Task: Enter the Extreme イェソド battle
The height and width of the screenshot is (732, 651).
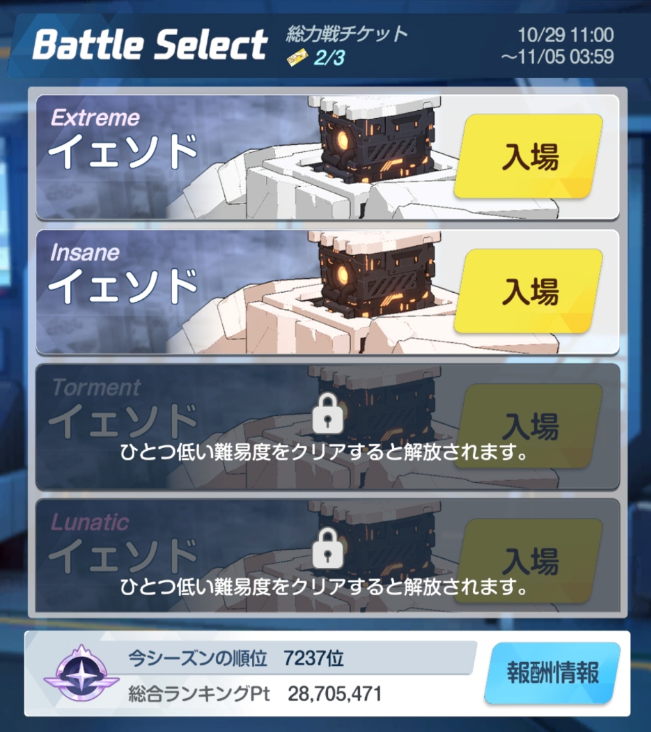Action: click(x=529, y=158)
